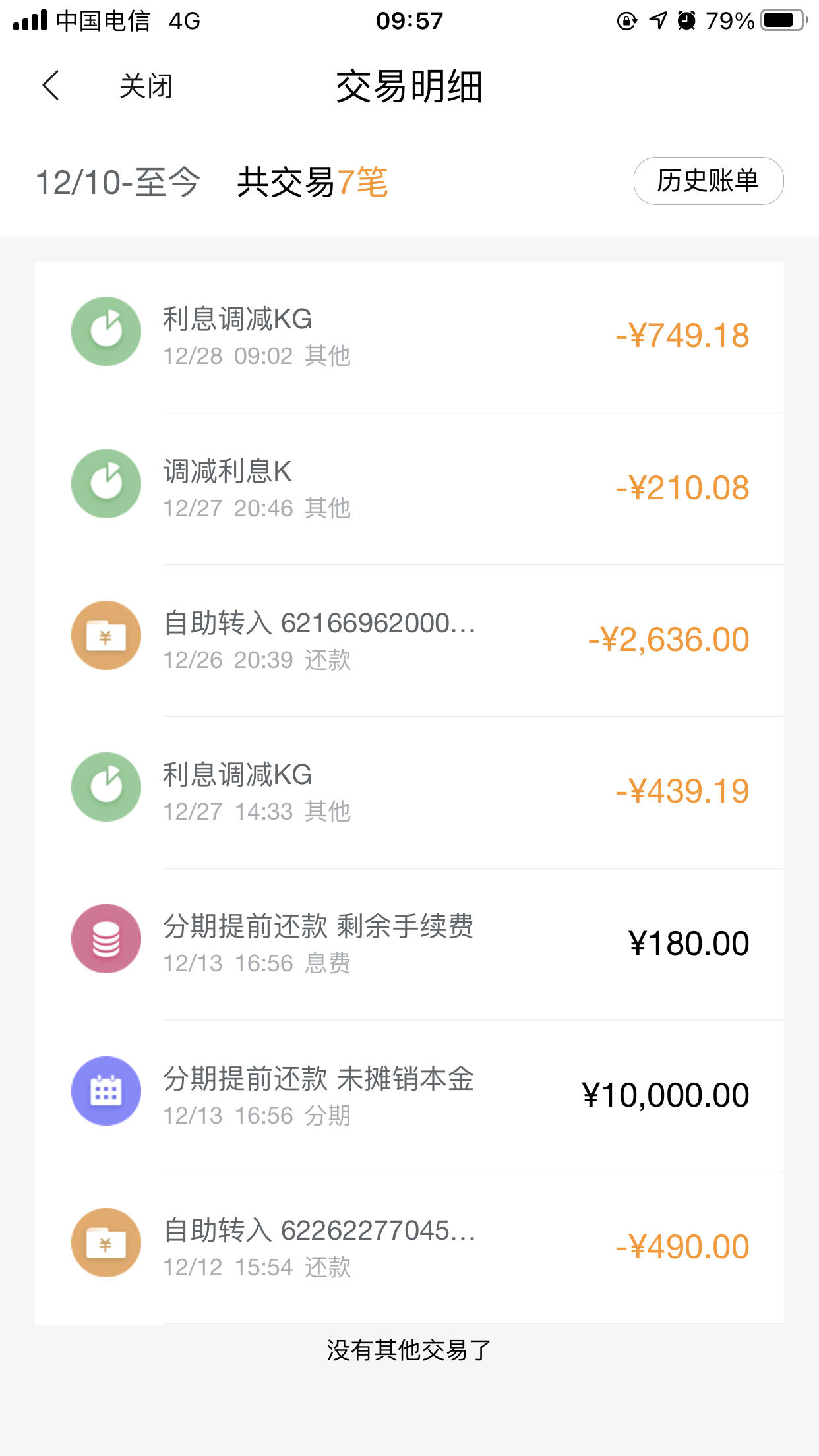The width and height of the screenshot is (819, 1456).
Task: Open 历史账单 history bills
Action: (x=708, y=181)
